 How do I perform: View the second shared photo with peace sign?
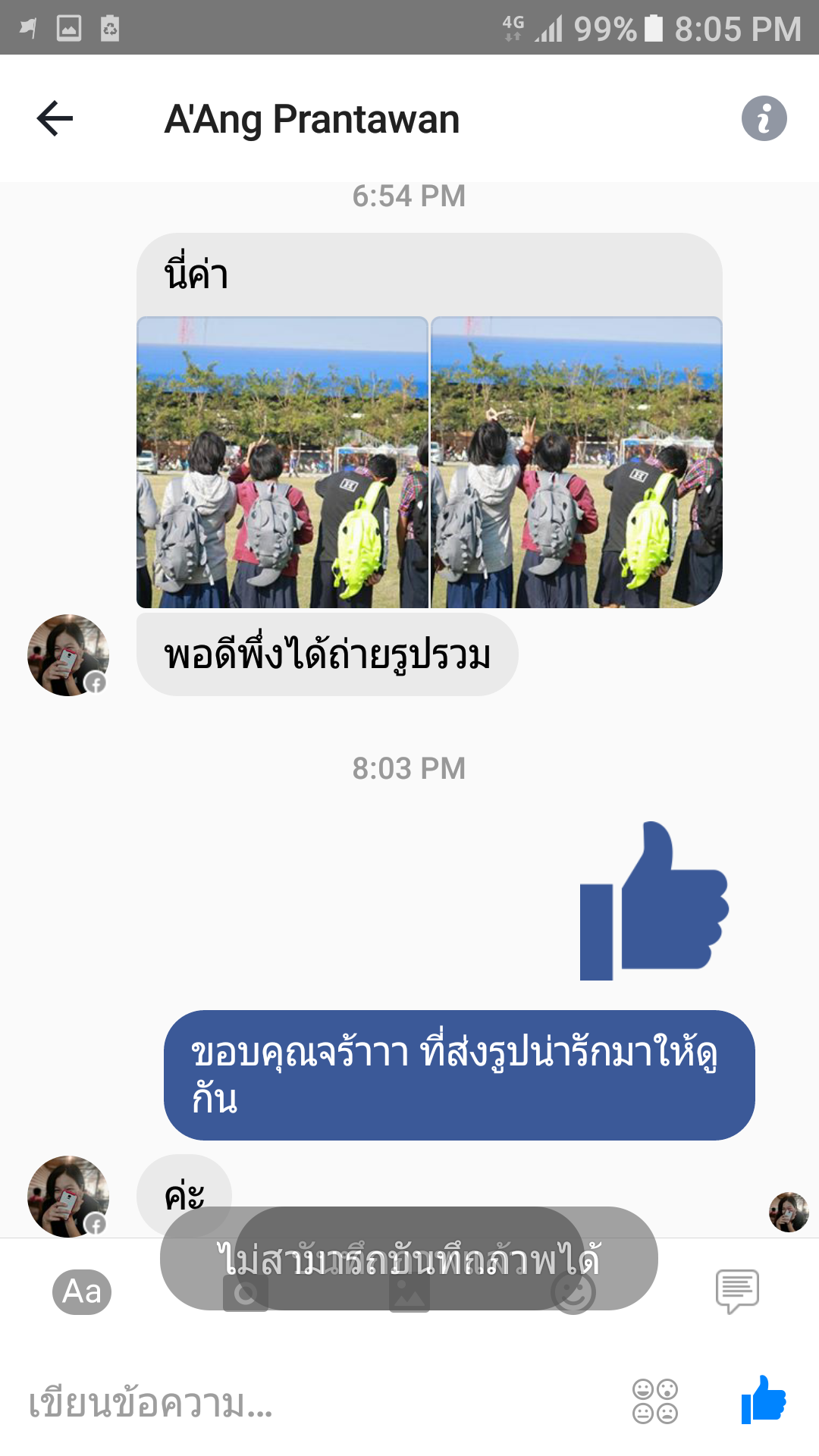576,462
